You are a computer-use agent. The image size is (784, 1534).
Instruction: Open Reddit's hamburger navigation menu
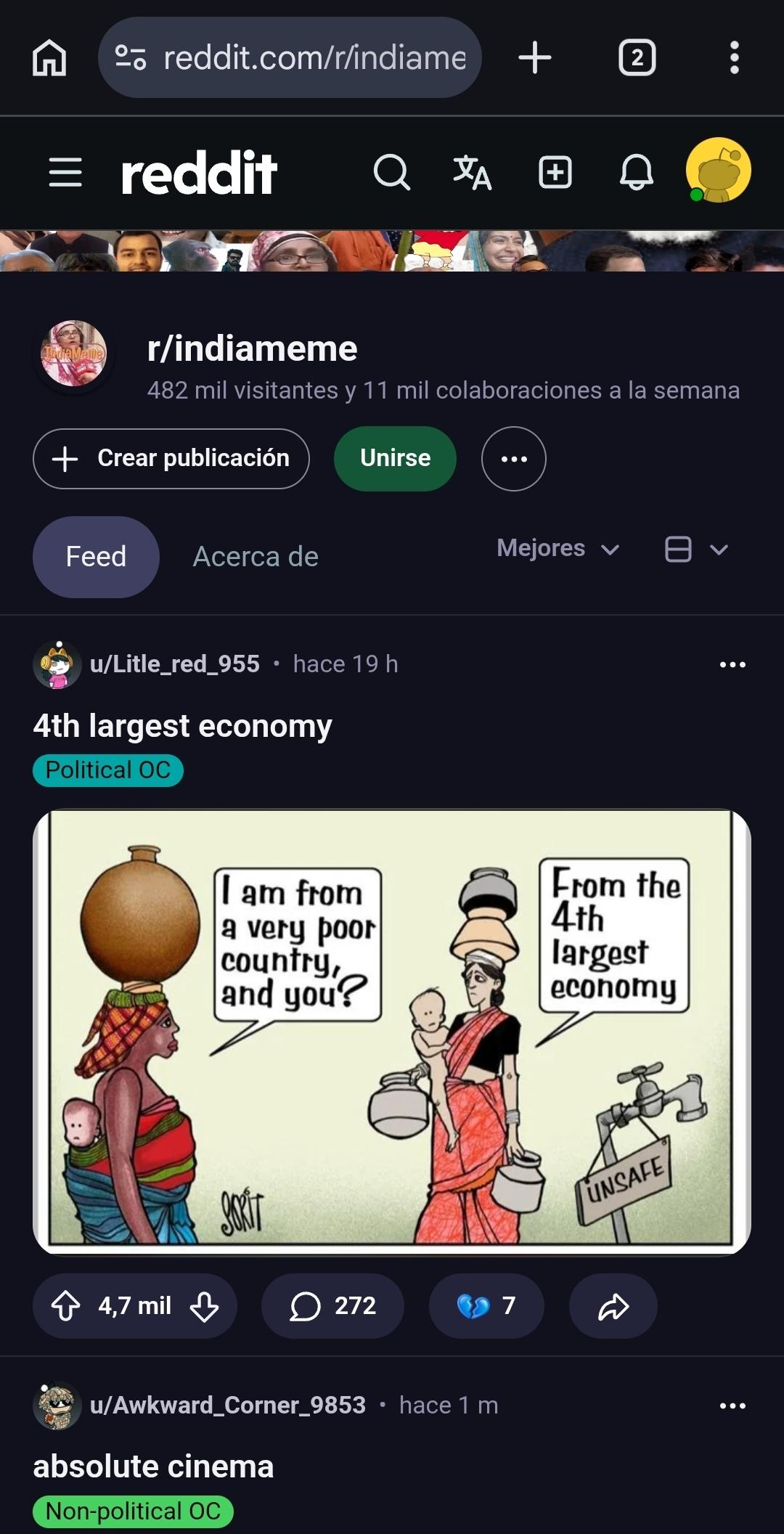65,173
